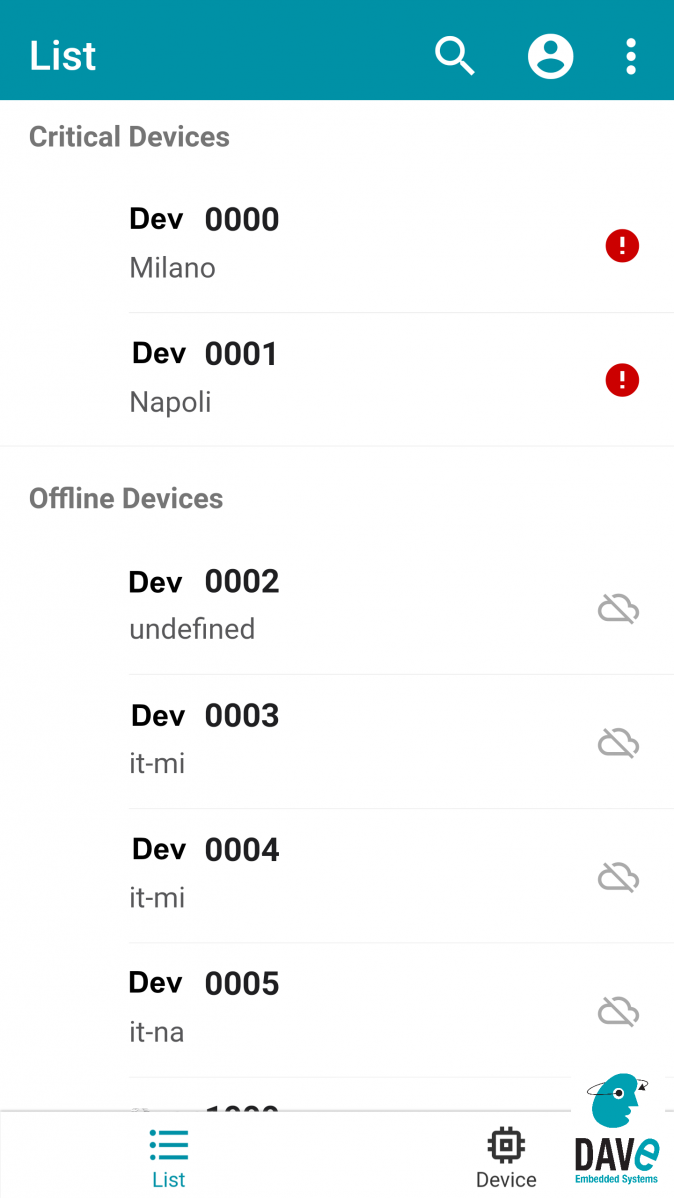Open the search icon in the app bar
674x1198 pixels.
[454, 56]
